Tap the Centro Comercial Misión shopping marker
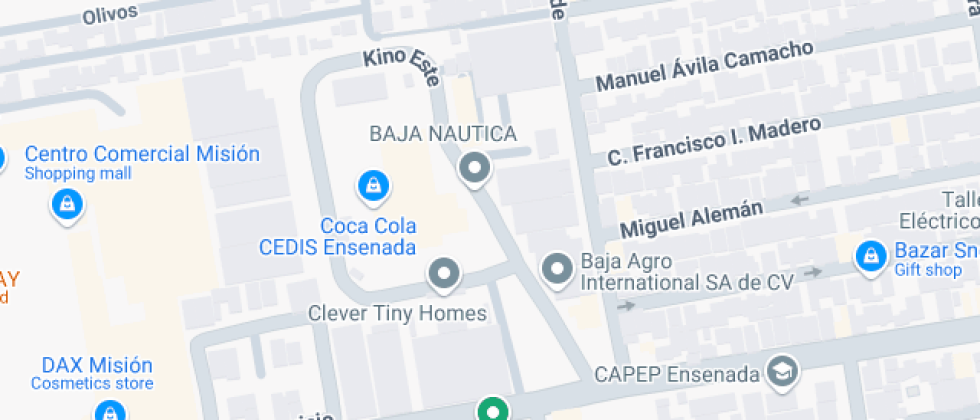Screen dimensions: 980x420 click(x=66, y=205)
